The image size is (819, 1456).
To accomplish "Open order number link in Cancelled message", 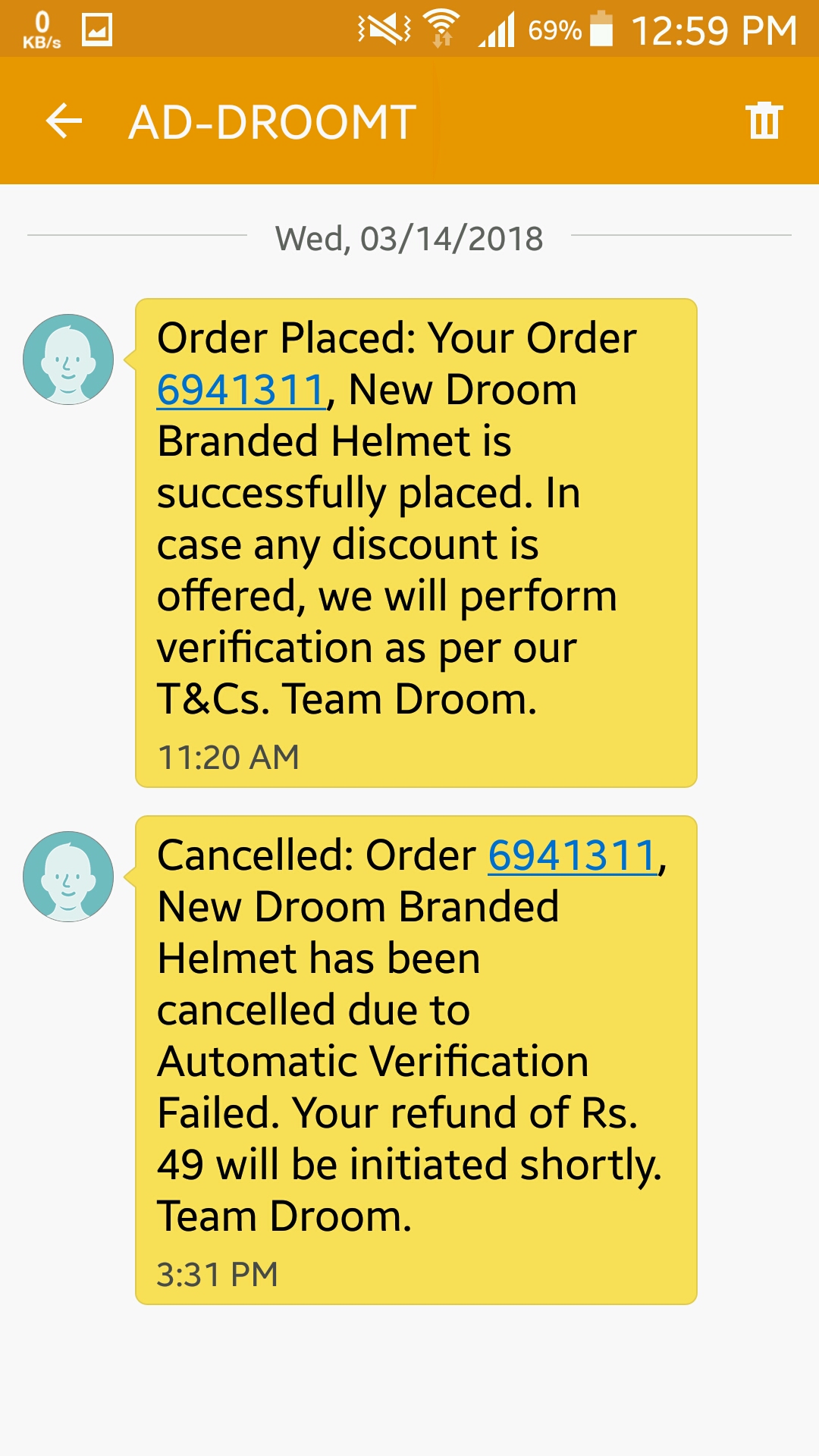I will point(572,855).
